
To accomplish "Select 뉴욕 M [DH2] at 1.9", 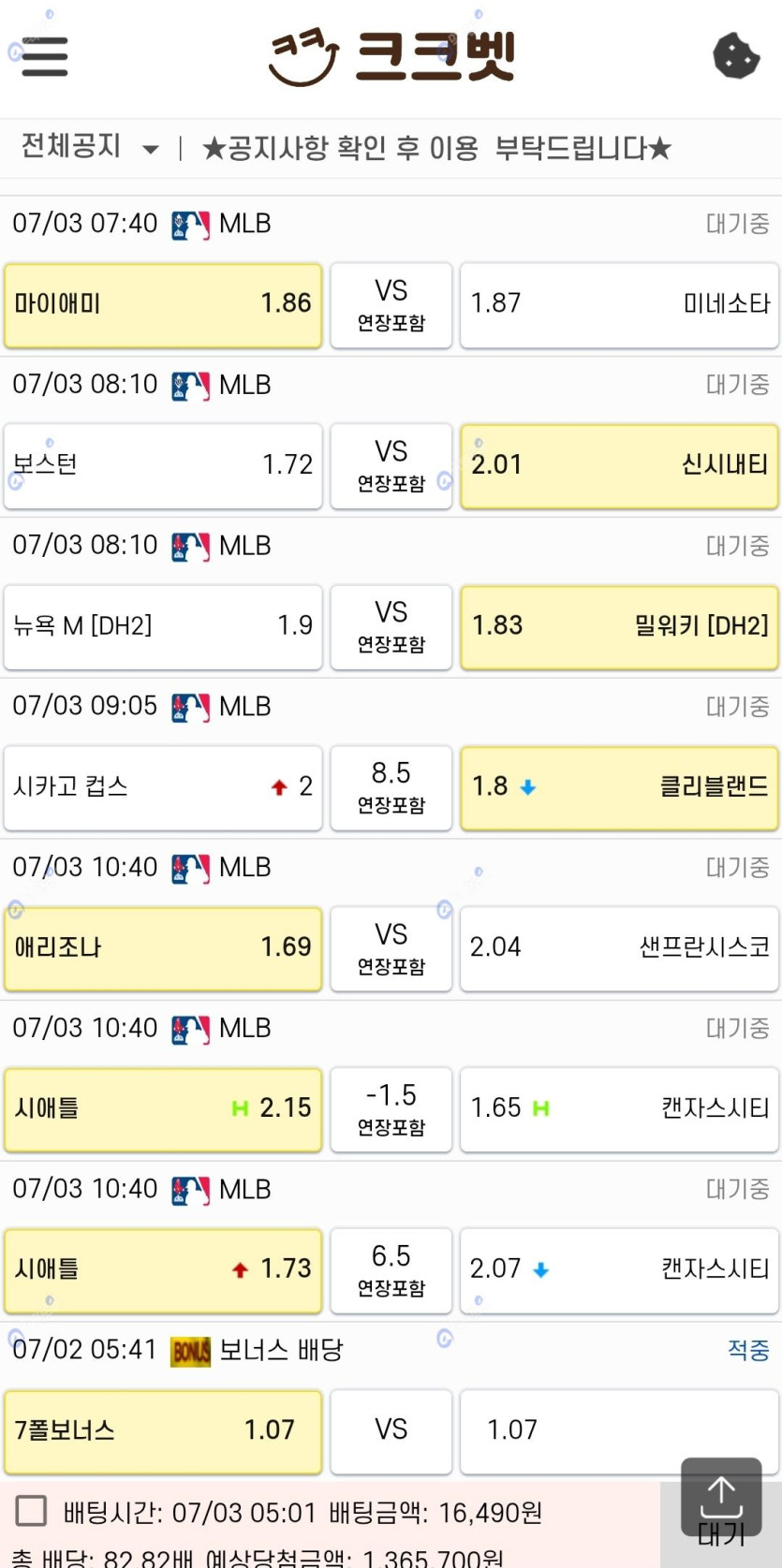I will tap(163, 627).
